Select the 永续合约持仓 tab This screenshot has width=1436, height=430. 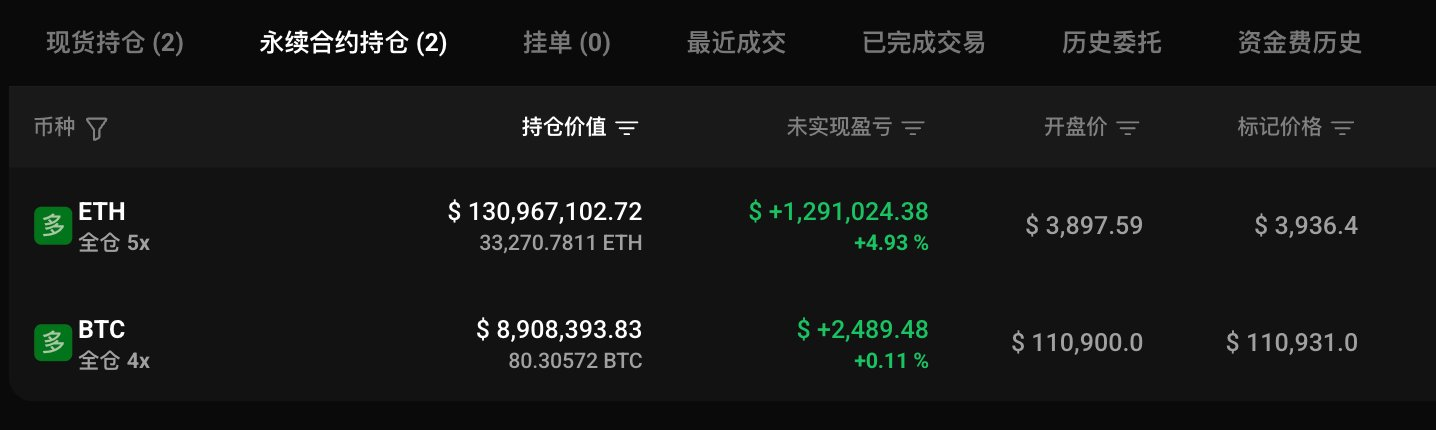(x=353, y=43)
